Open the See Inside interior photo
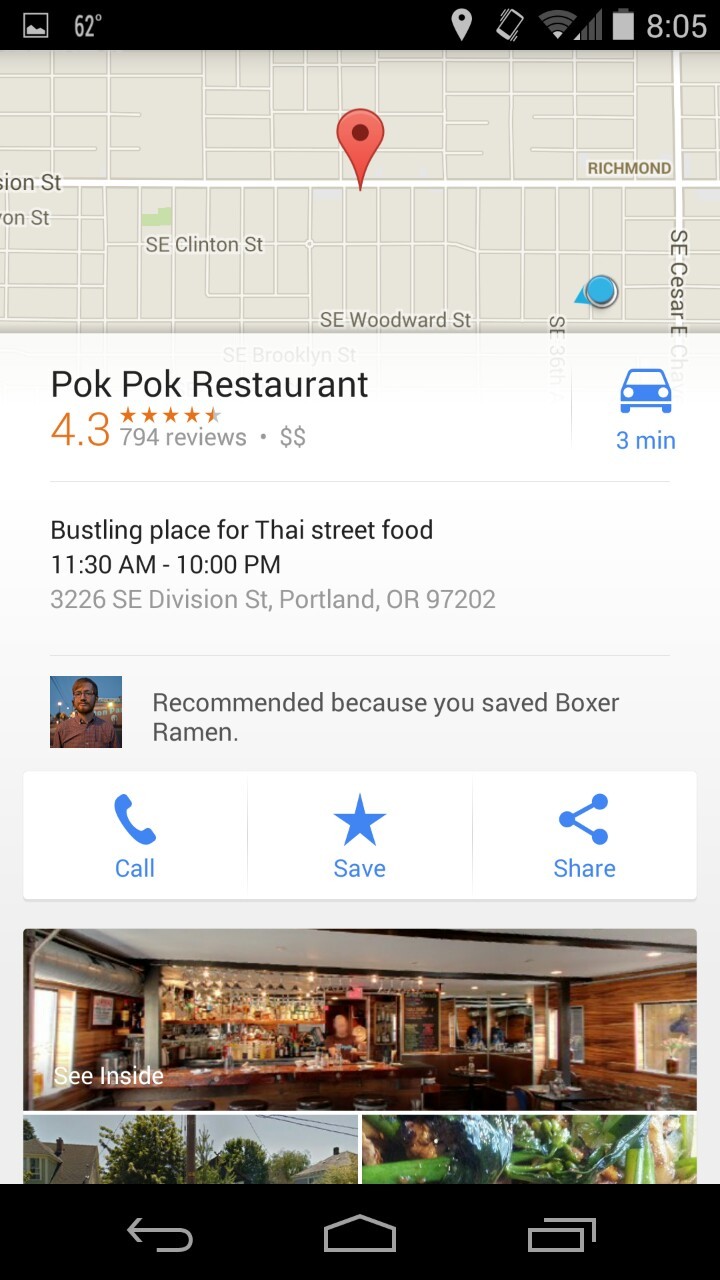This screenshot has height=1280, width=720. (360, 1020)
